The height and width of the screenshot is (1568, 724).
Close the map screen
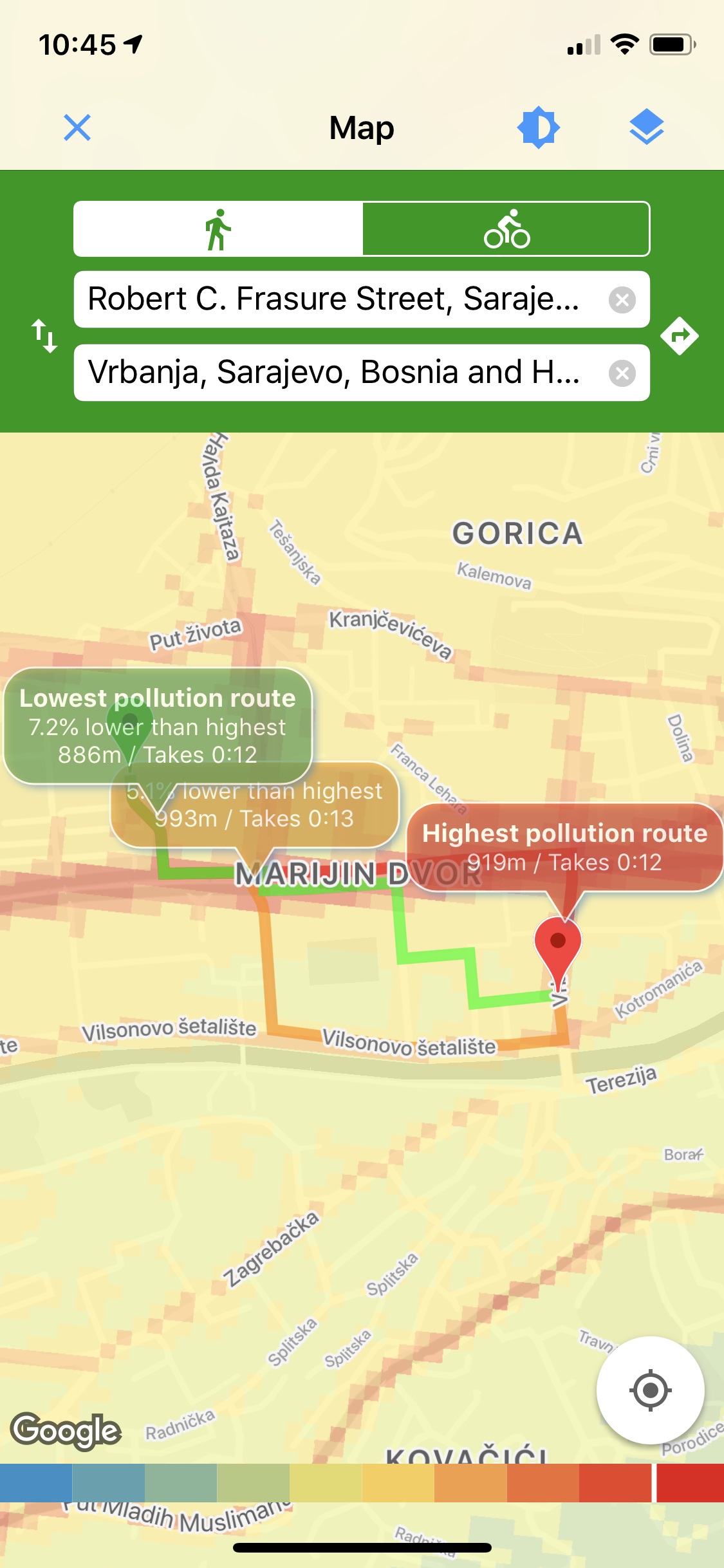[77, 127]
